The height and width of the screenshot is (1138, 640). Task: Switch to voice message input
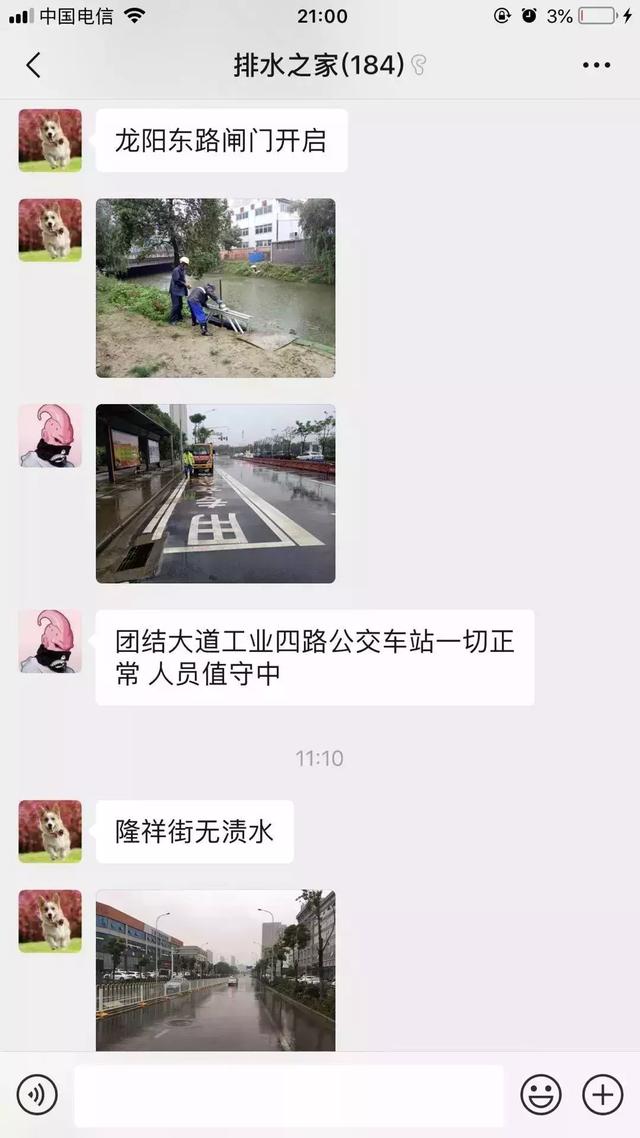pyautogui.click(x=37, y=1095)
